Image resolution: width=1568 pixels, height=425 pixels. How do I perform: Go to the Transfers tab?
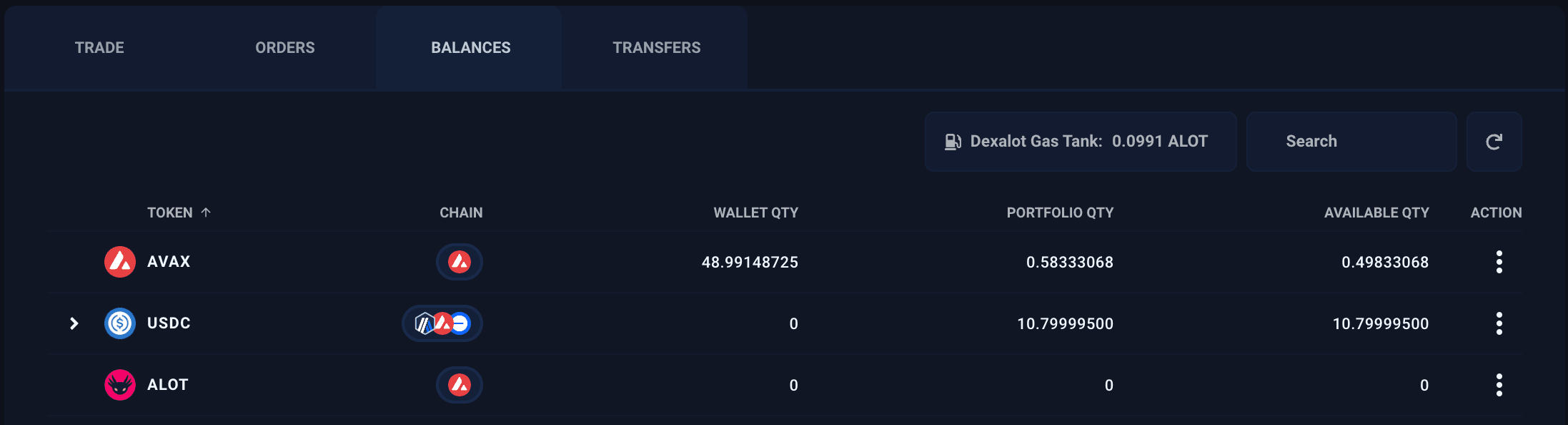656,47
